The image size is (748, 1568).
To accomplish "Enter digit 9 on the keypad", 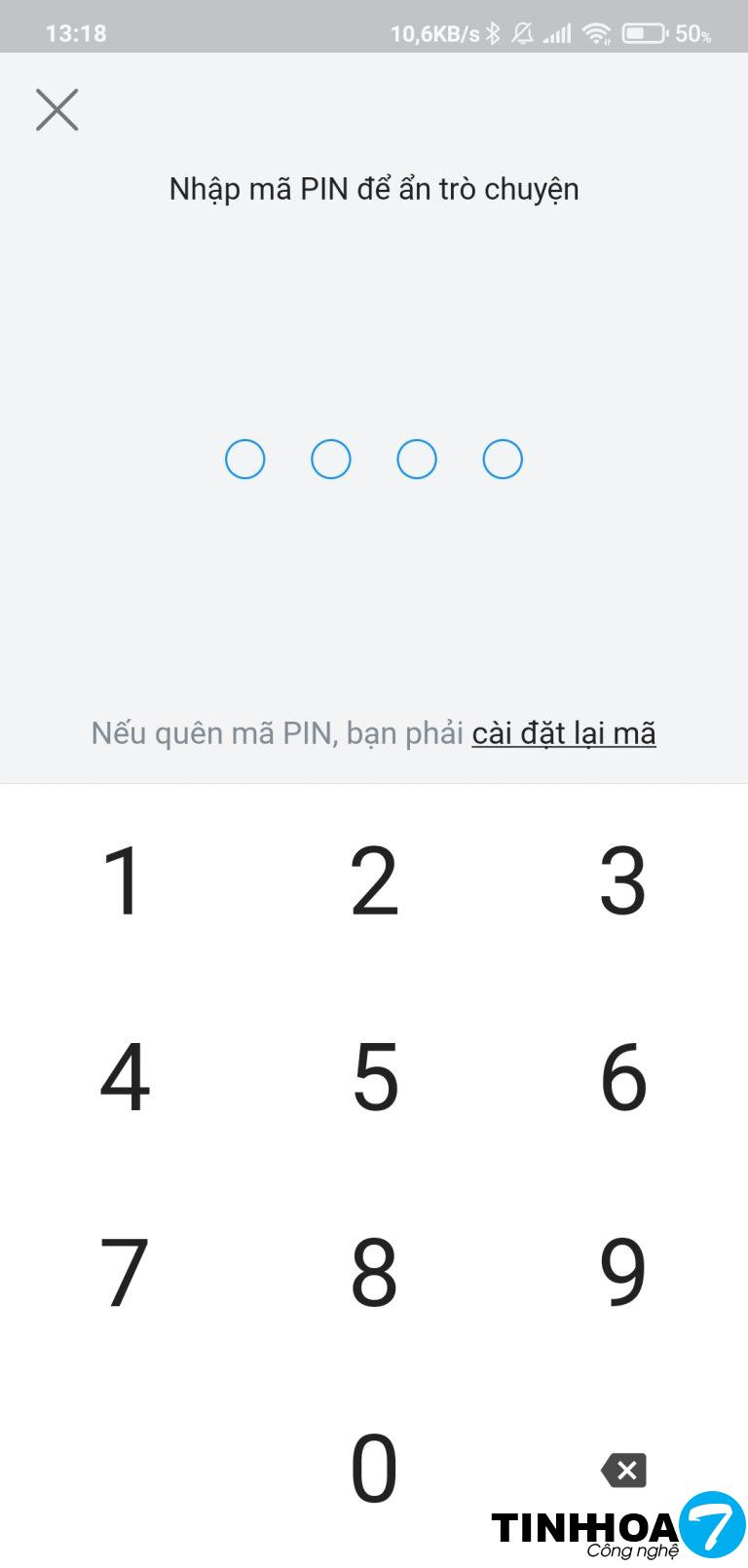I will (x=623, y=1272).
